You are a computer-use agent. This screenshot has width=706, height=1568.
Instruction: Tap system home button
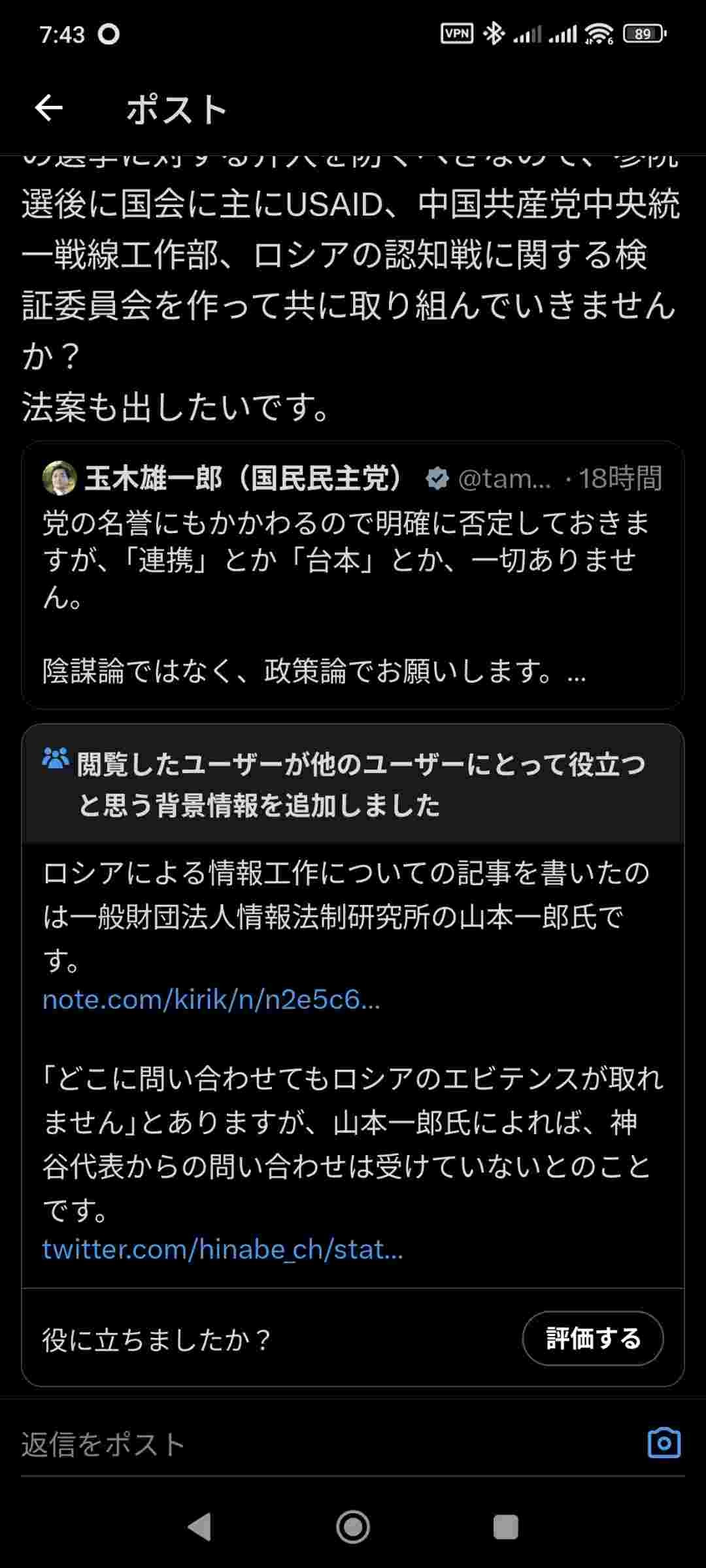point(353,1527)
